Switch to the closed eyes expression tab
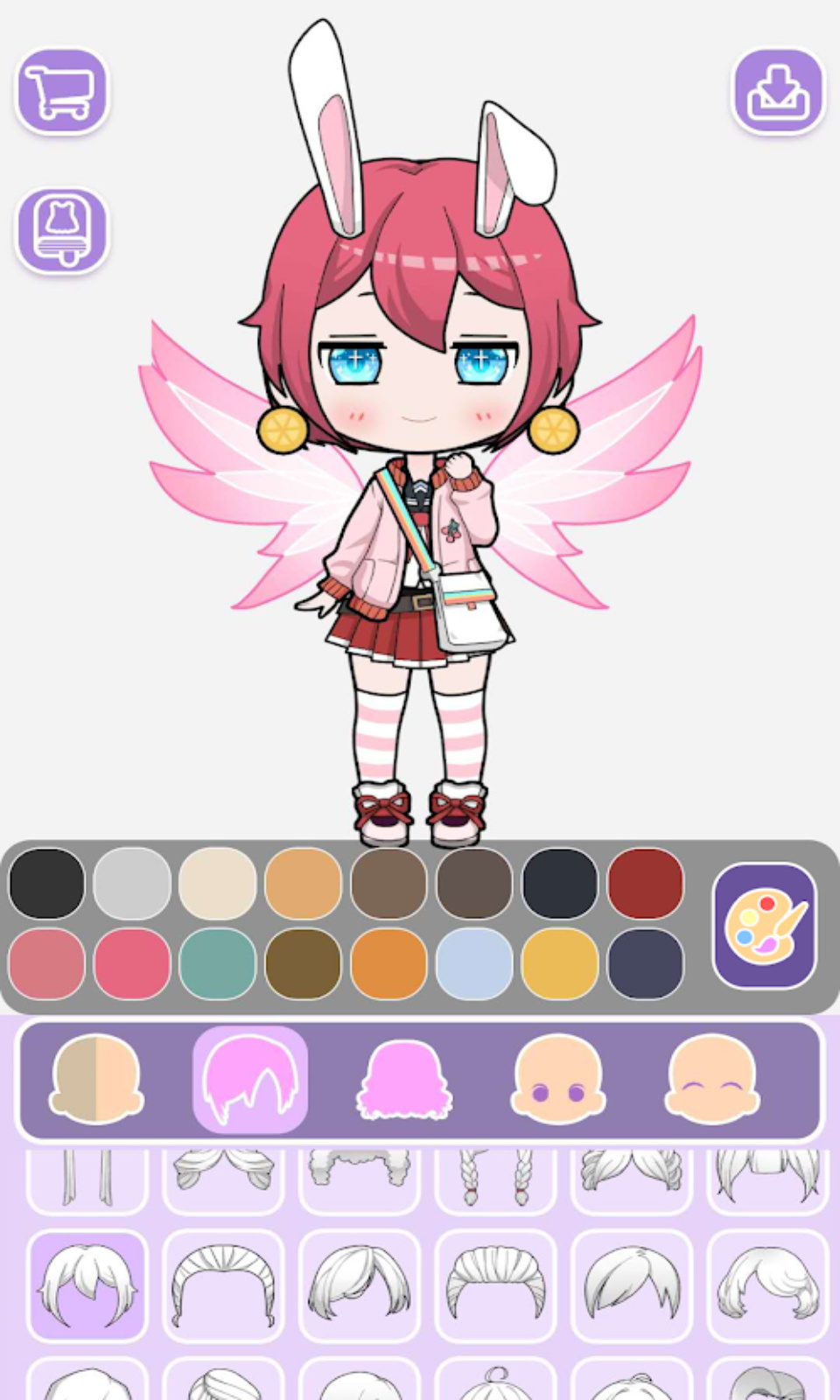The height and width of the screenshot is (1400, 840). pos(712,1080)
